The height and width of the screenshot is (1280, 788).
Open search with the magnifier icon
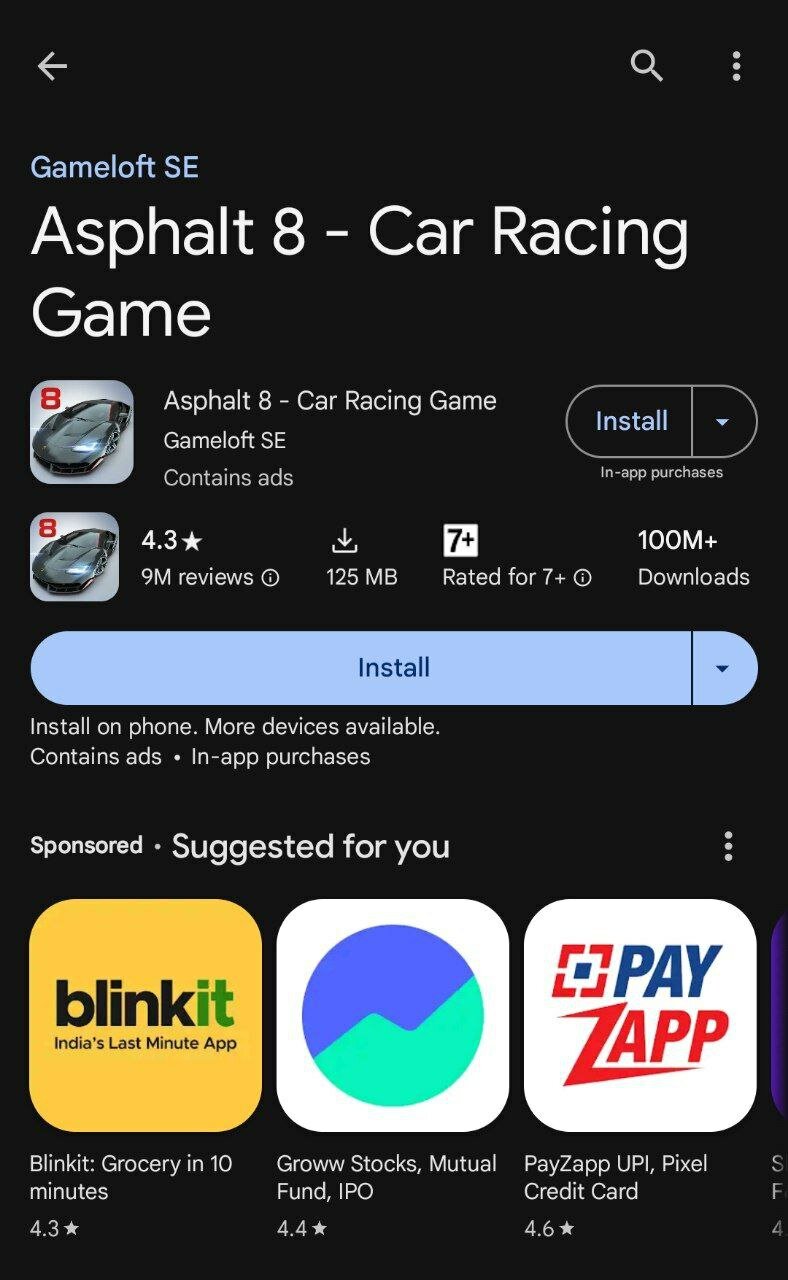tap(647, 67)
